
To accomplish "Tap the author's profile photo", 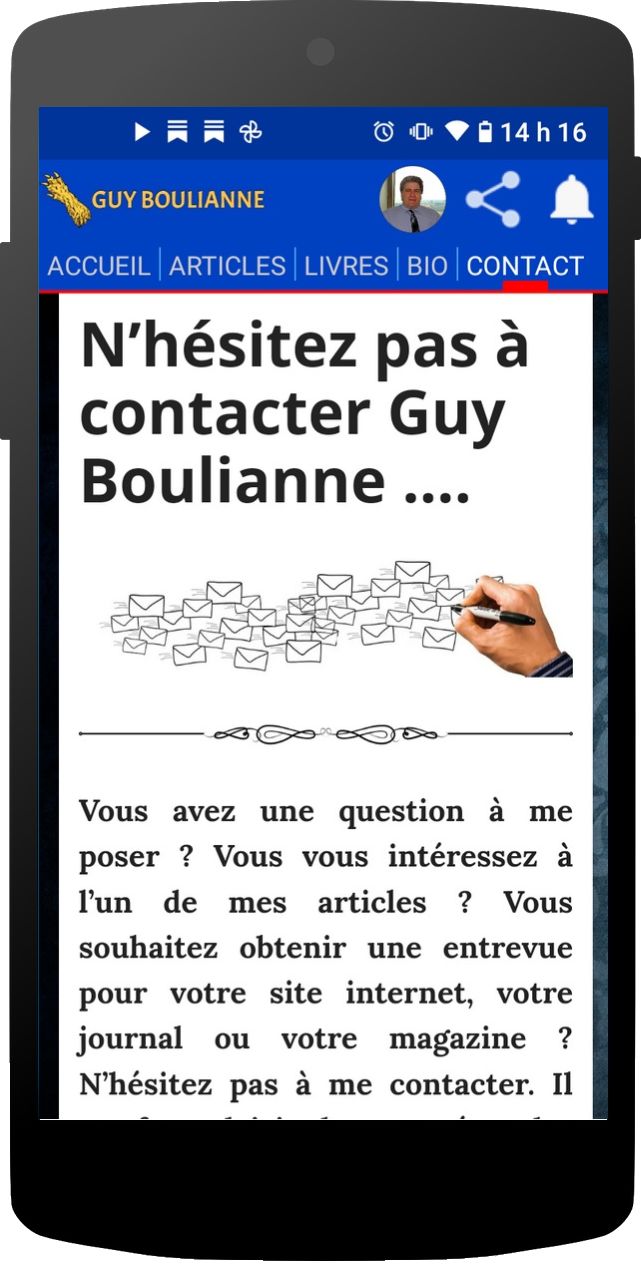I will coord(412,199).
